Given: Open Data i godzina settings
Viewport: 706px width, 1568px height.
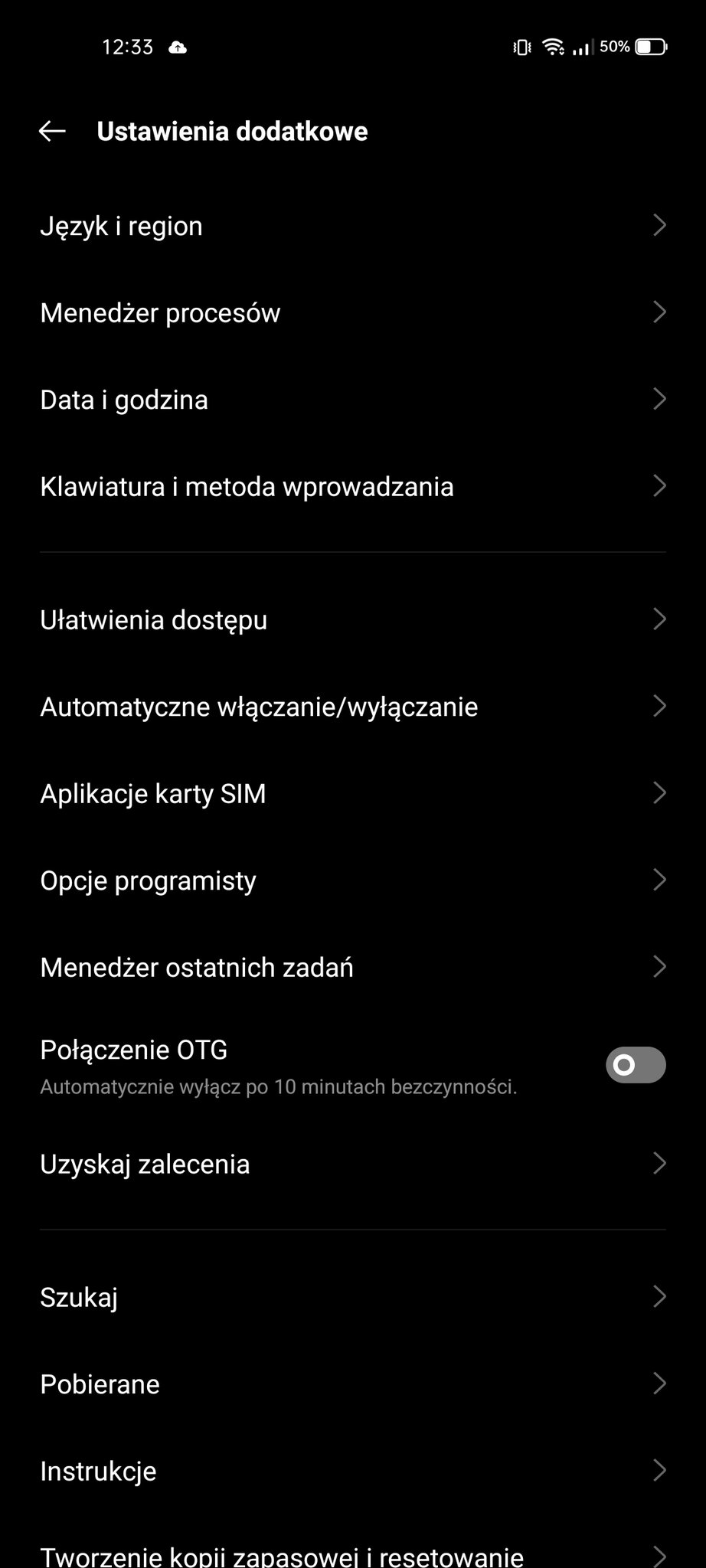Looking at the screenshot, I should click(353, 400).
